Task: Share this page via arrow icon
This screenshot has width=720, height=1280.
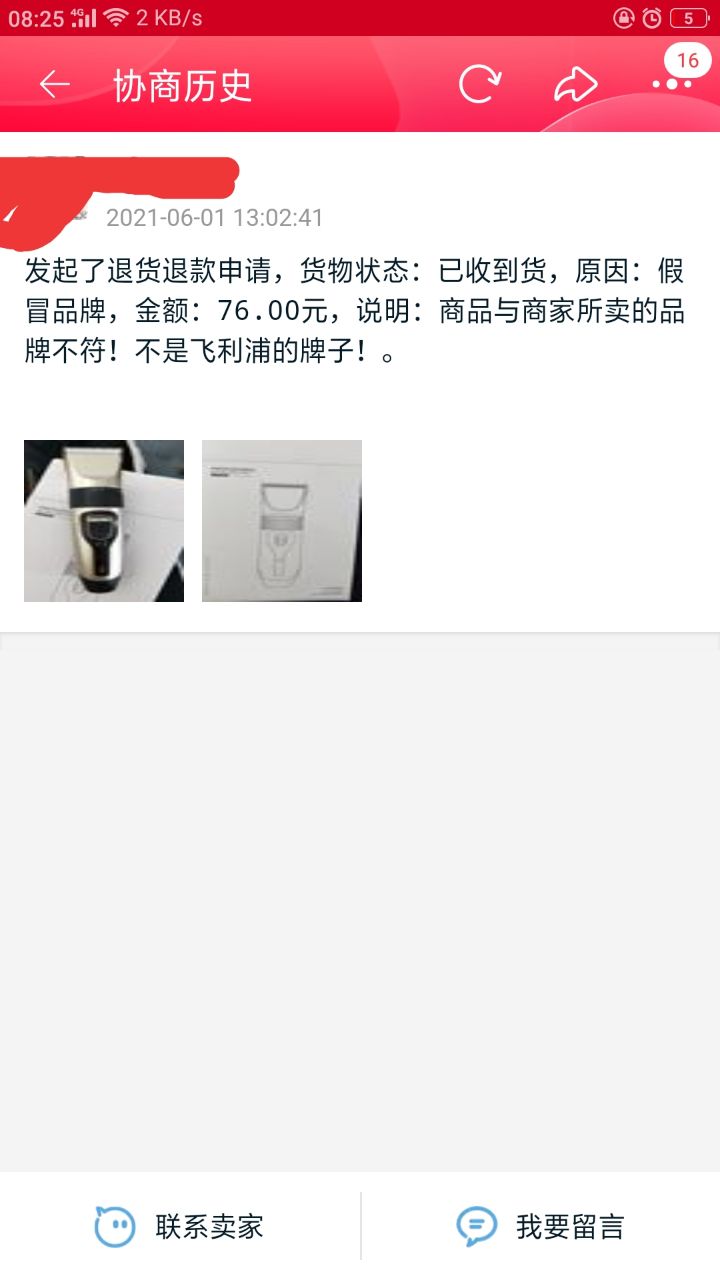Action: coord(575,85)
